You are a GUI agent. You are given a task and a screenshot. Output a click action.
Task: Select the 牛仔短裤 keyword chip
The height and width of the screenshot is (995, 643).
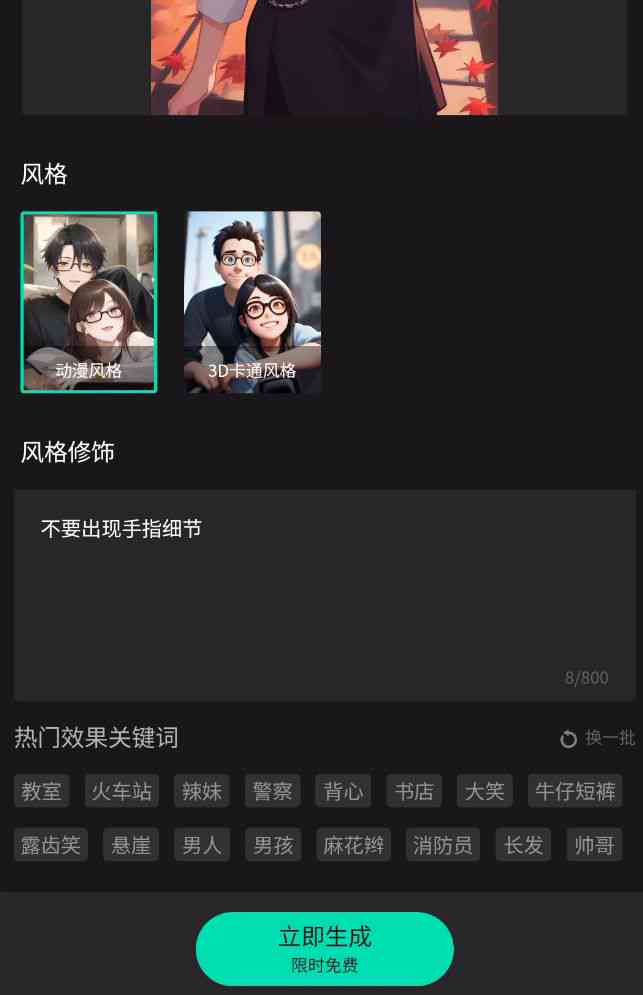pyautogui.click(x=575, y=791)
